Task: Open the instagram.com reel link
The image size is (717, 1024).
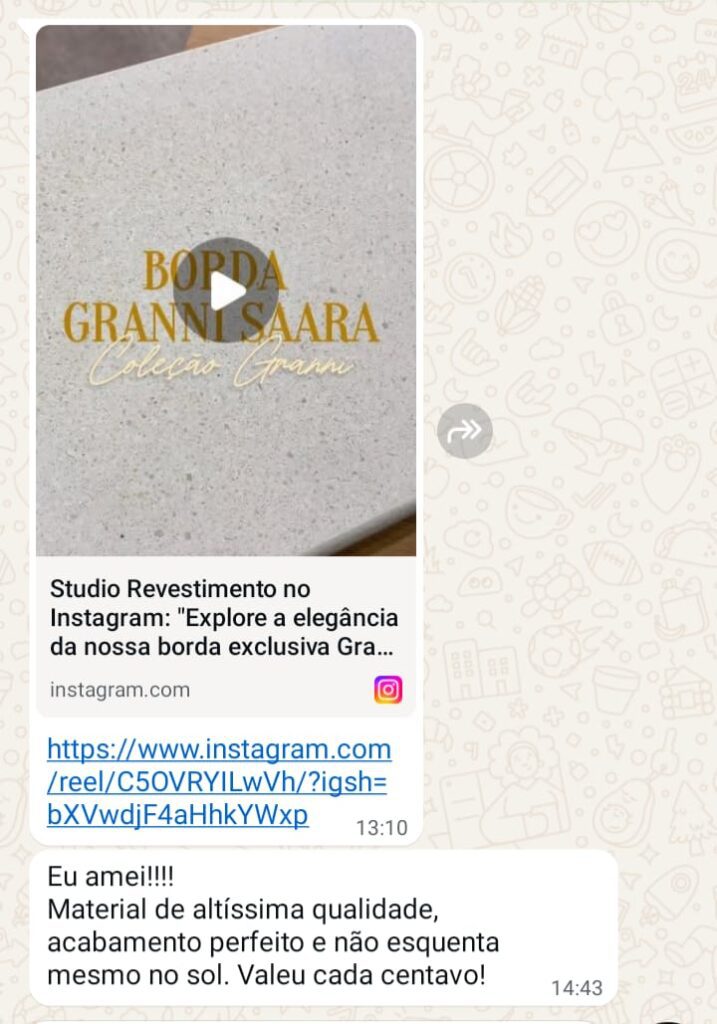Action: [218, 782]
